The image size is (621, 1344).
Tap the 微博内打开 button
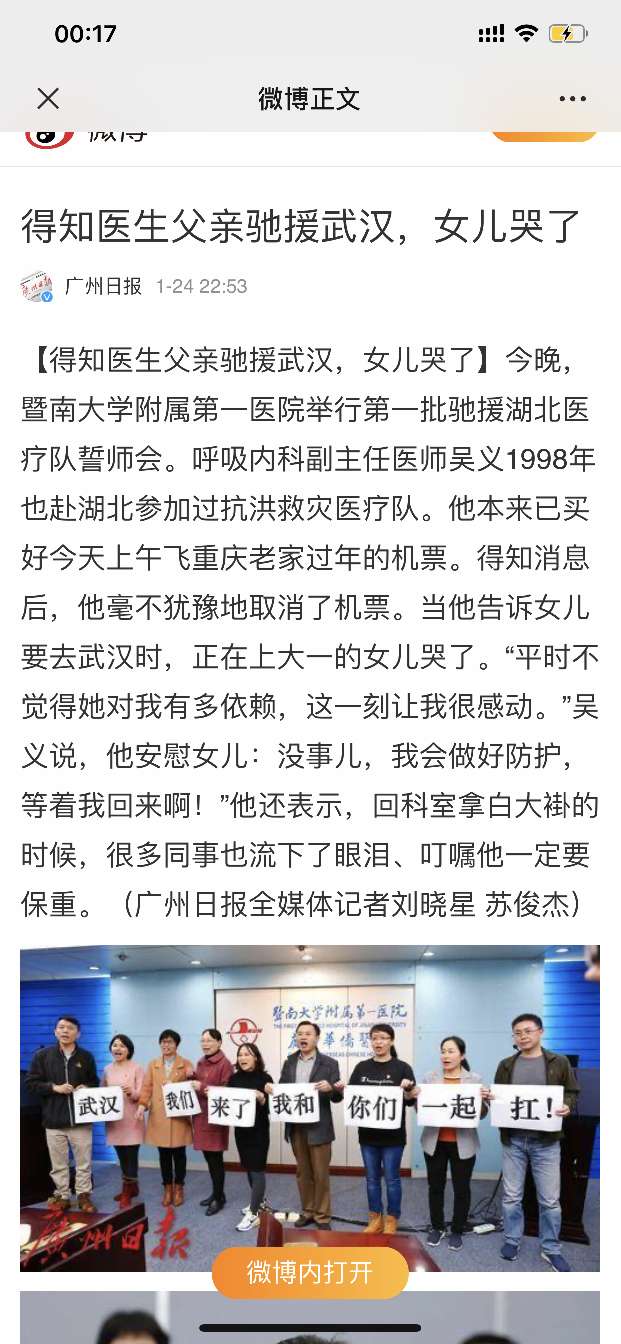[x=310, y=1272]
